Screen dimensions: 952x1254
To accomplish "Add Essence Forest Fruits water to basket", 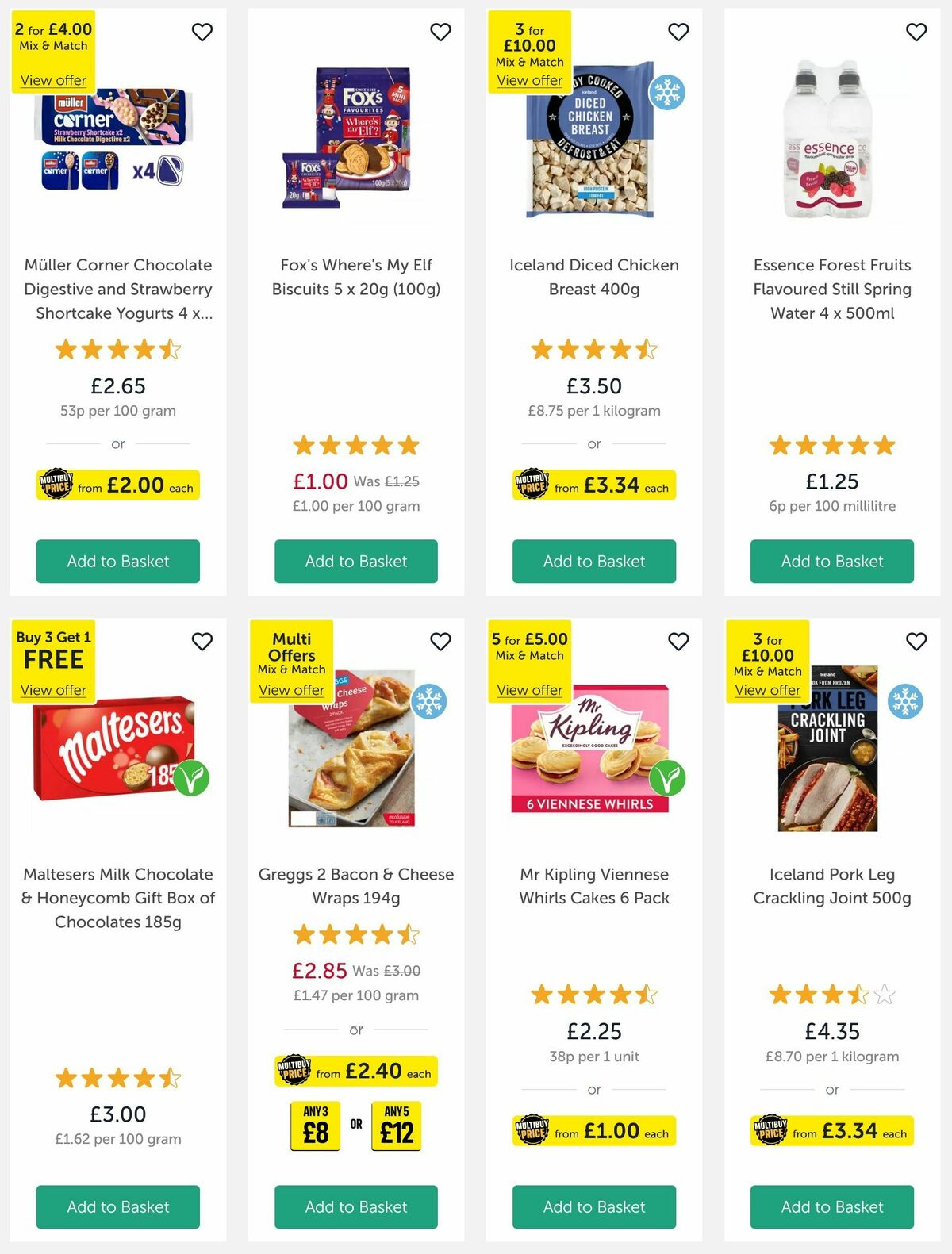I will 831,561.
